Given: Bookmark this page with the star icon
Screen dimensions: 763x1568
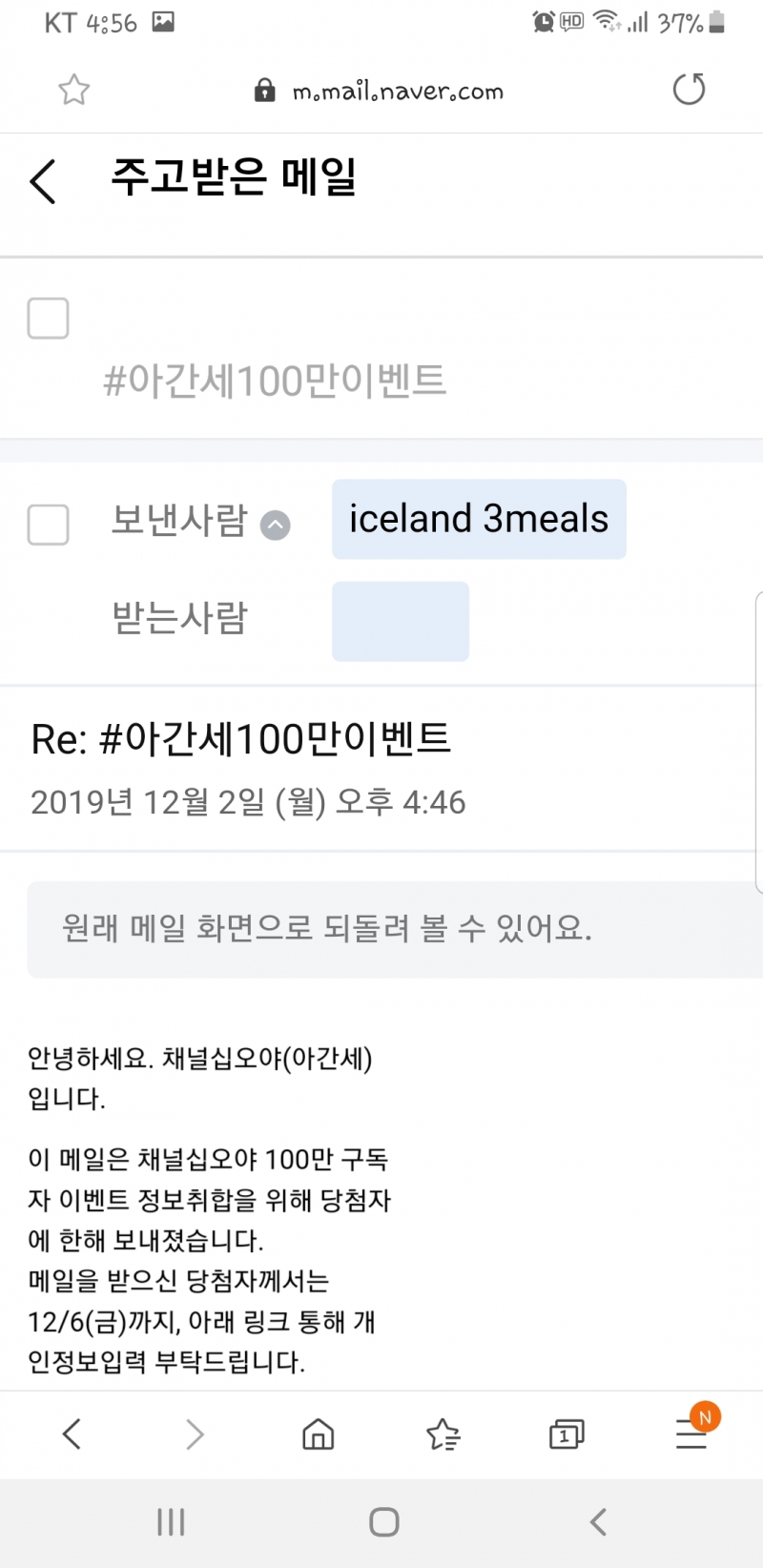Looking at the screenshot, I should [73, 91].
